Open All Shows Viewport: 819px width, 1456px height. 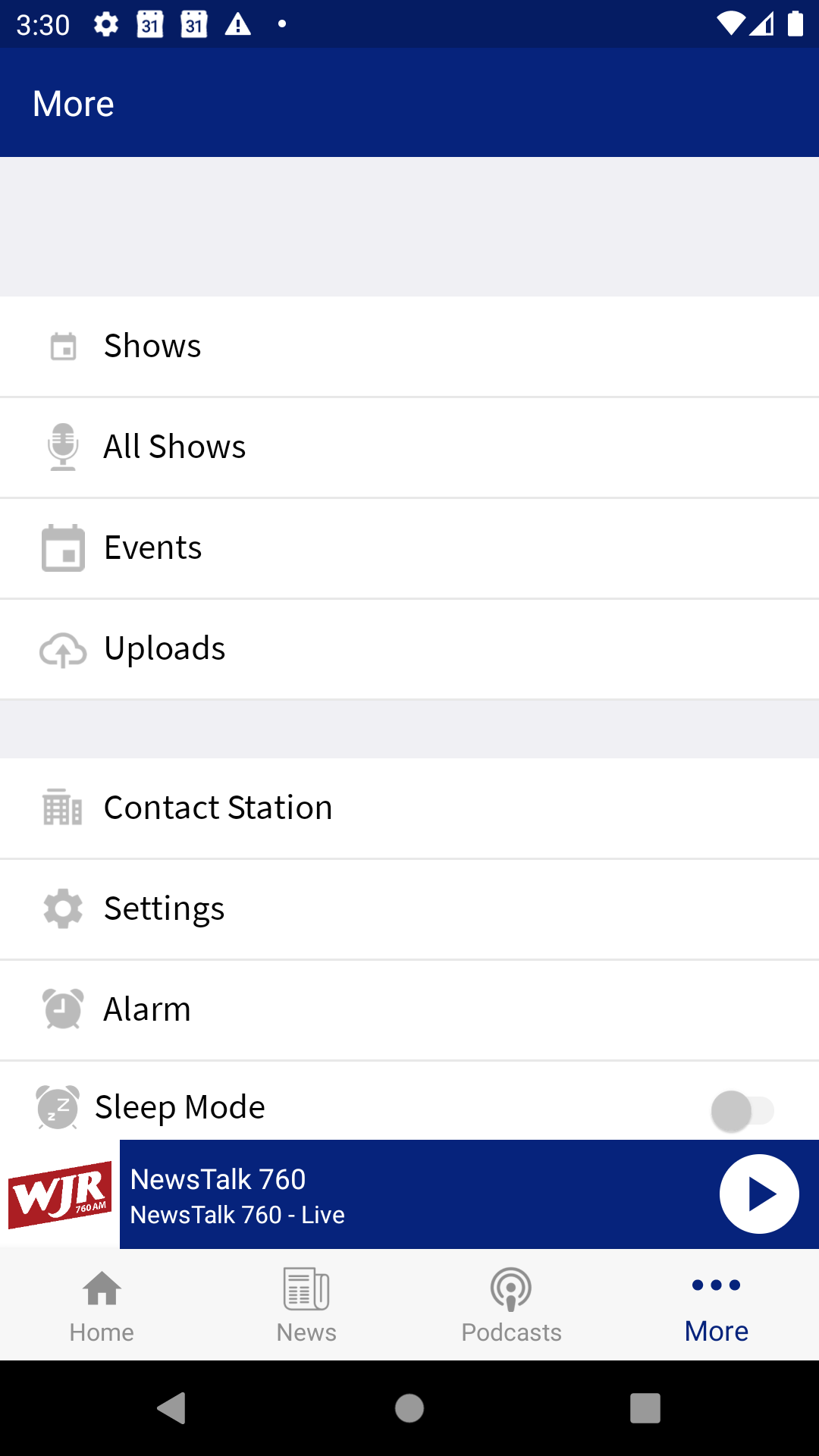click(409, 447)
